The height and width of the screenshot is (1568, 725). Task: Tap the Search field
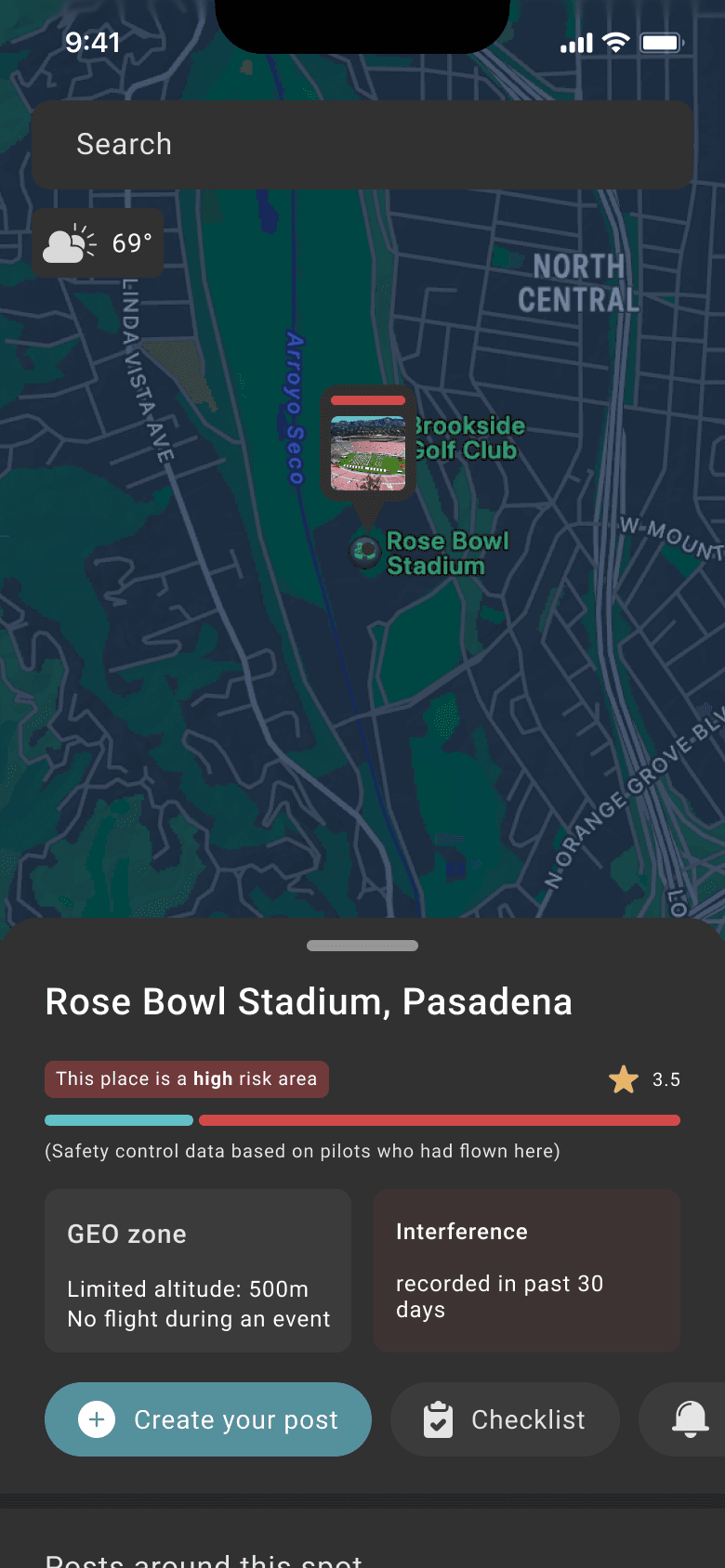tap(362, 145)
